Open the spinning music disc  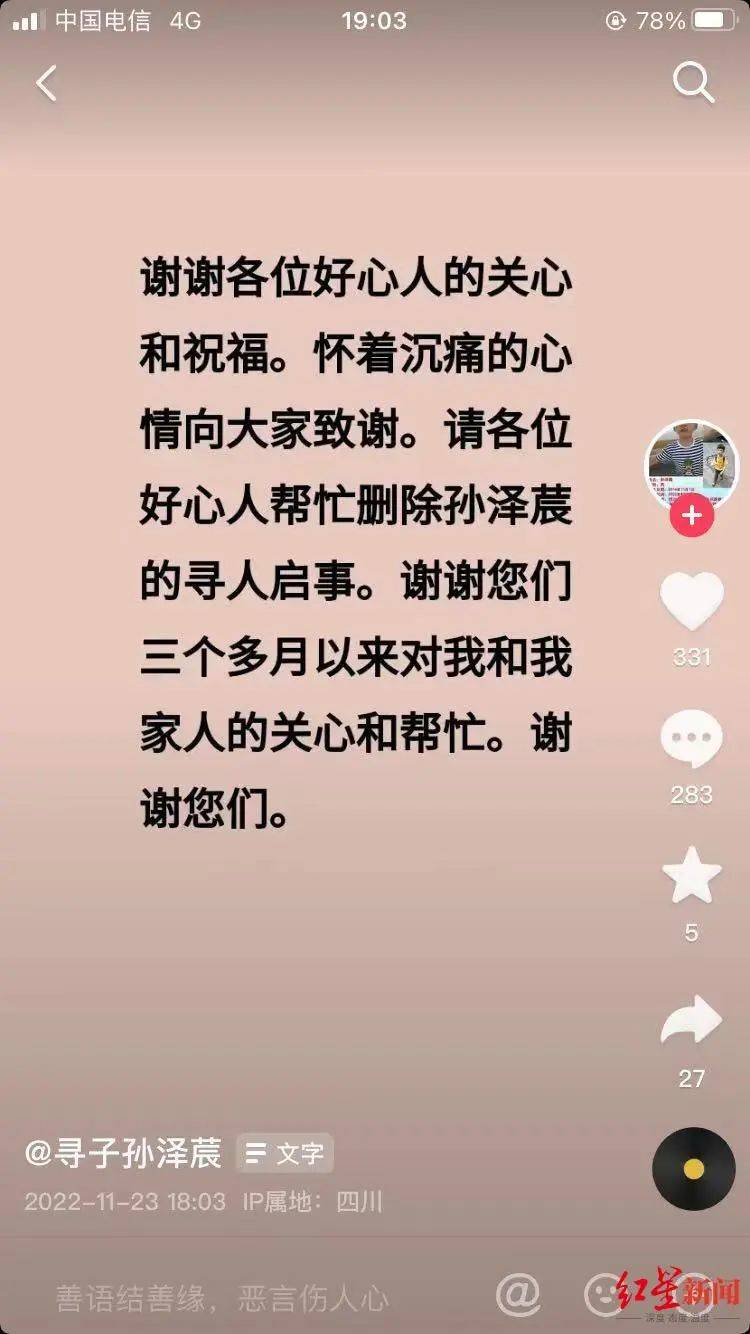(x=693, y=1168)
